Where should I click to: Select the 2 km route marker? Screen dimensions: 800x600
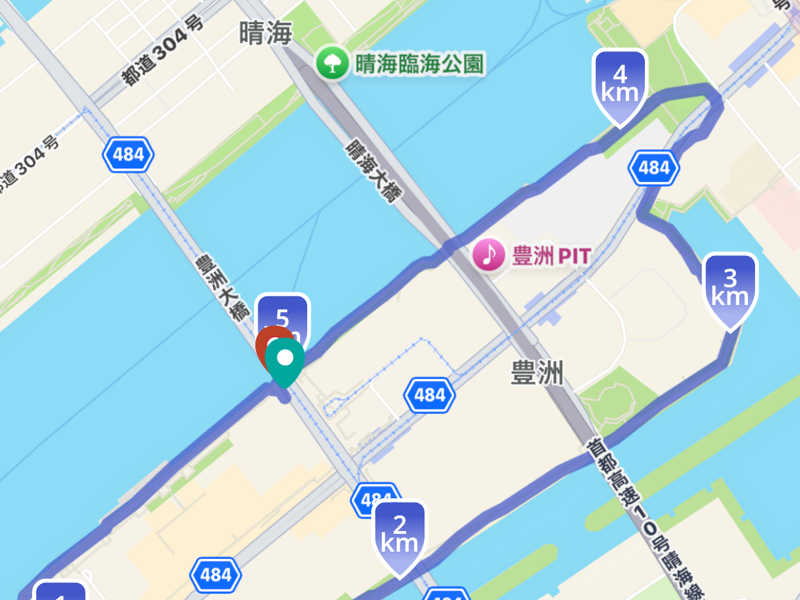click(400, 536)
